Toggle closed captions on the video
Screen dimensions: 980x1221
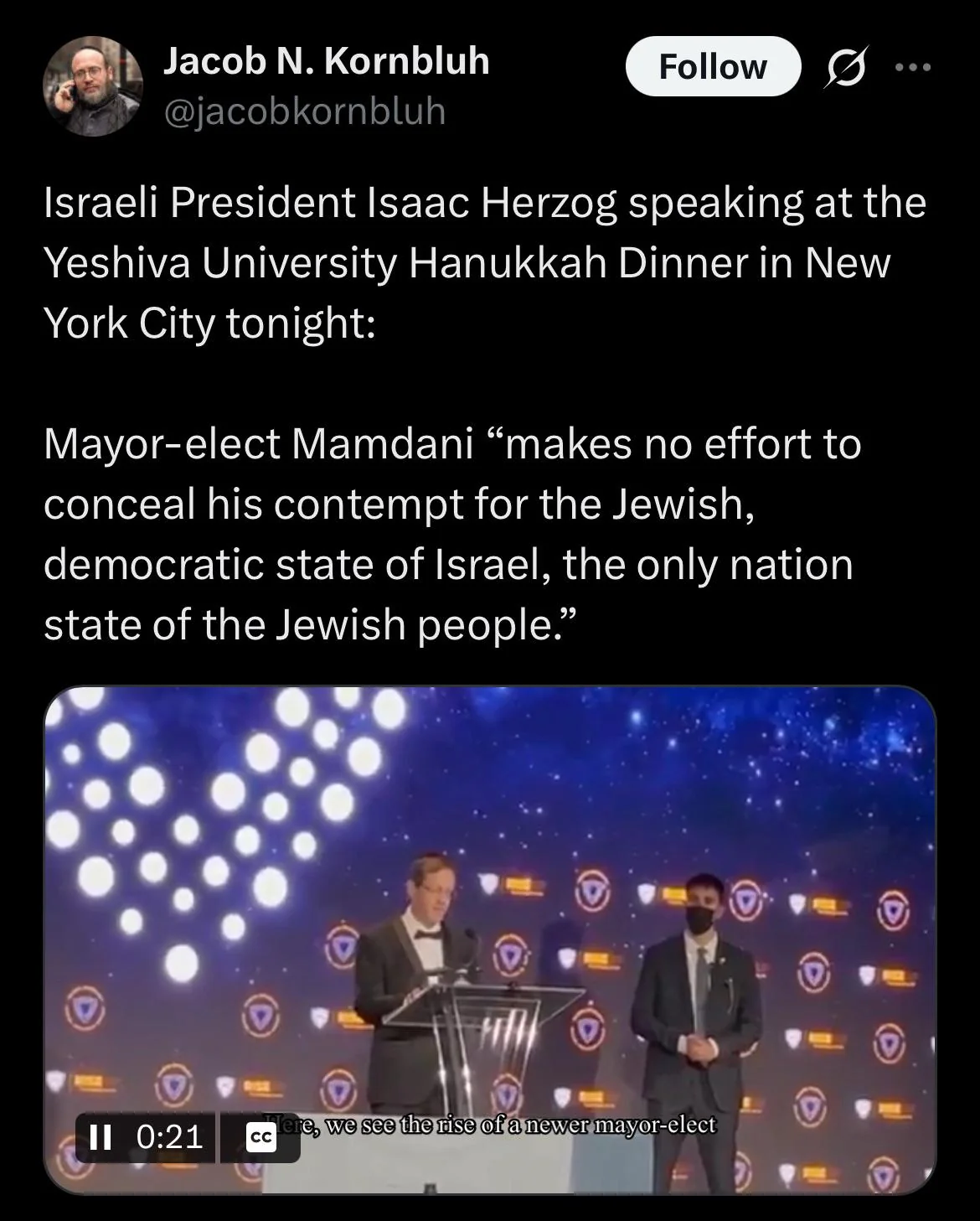tap(260, 1137)
